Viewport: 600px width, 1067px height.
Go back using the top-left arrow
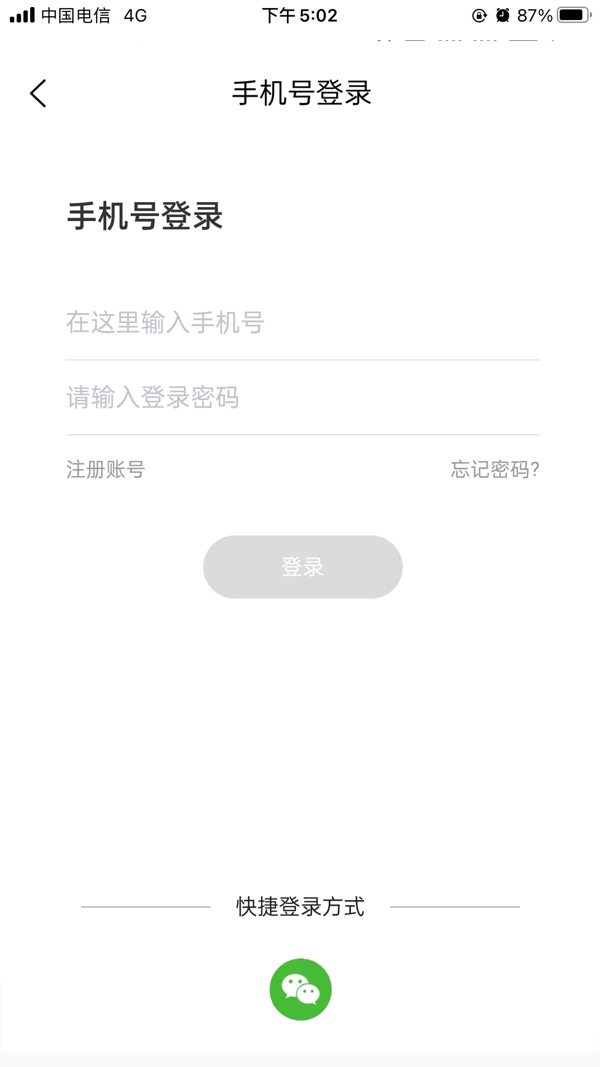(38, 93)
